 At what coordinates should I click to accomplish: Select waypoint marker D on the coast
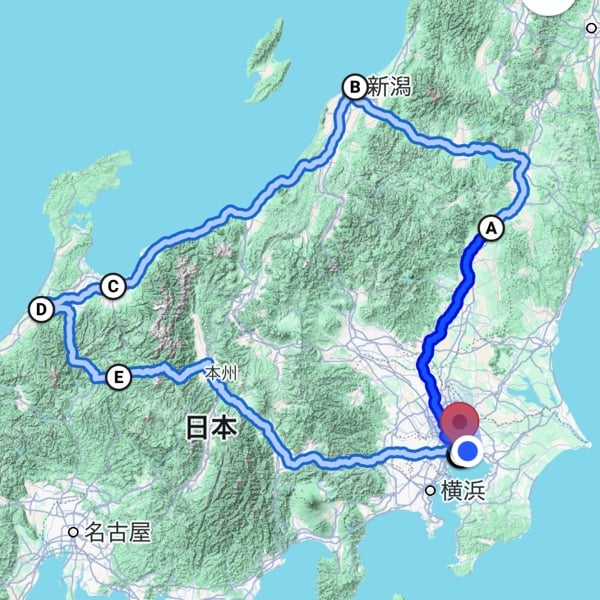point(41,309)
